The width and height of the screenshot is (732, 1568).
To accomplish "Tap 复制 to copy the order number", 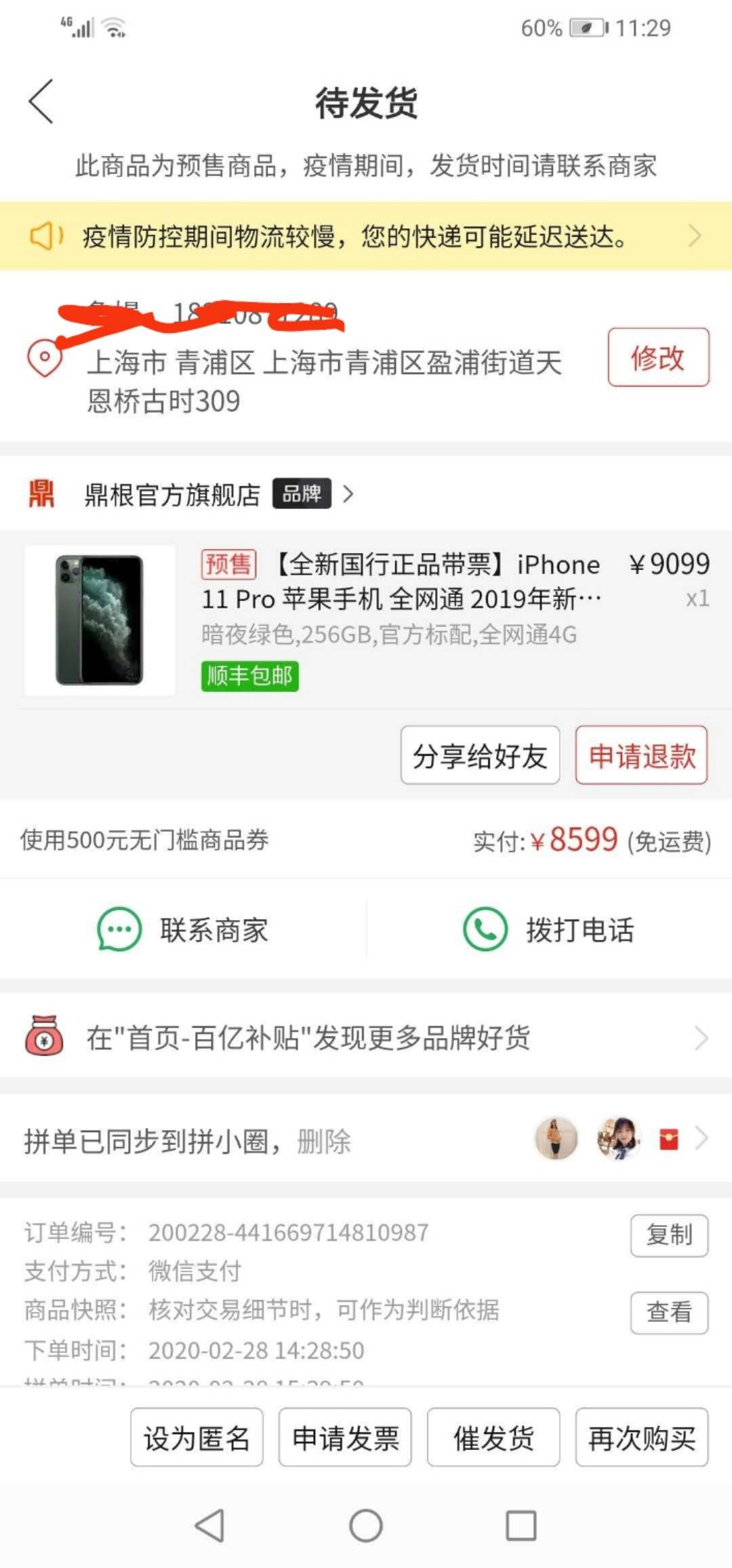I will point(668,1234).
